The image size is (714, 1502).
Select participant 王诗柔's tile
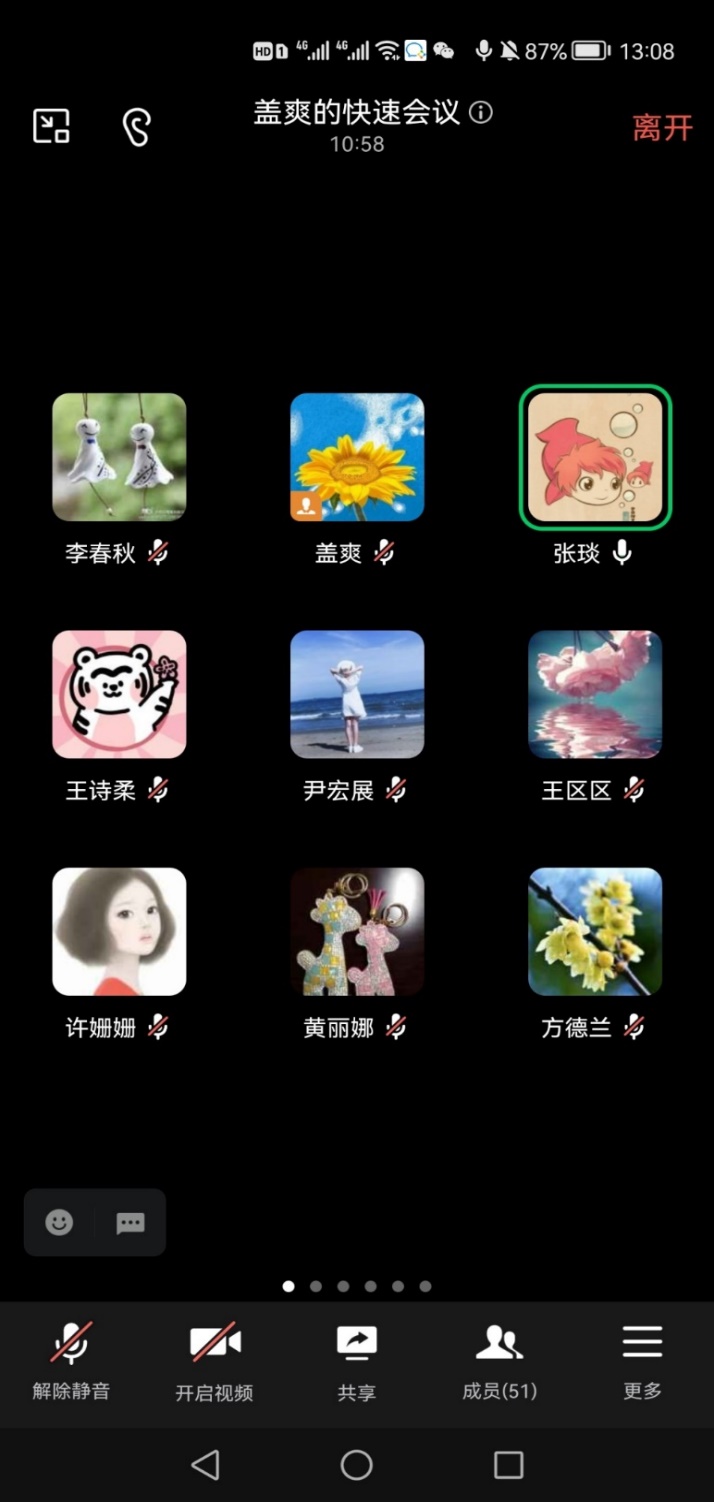(119, 694)
